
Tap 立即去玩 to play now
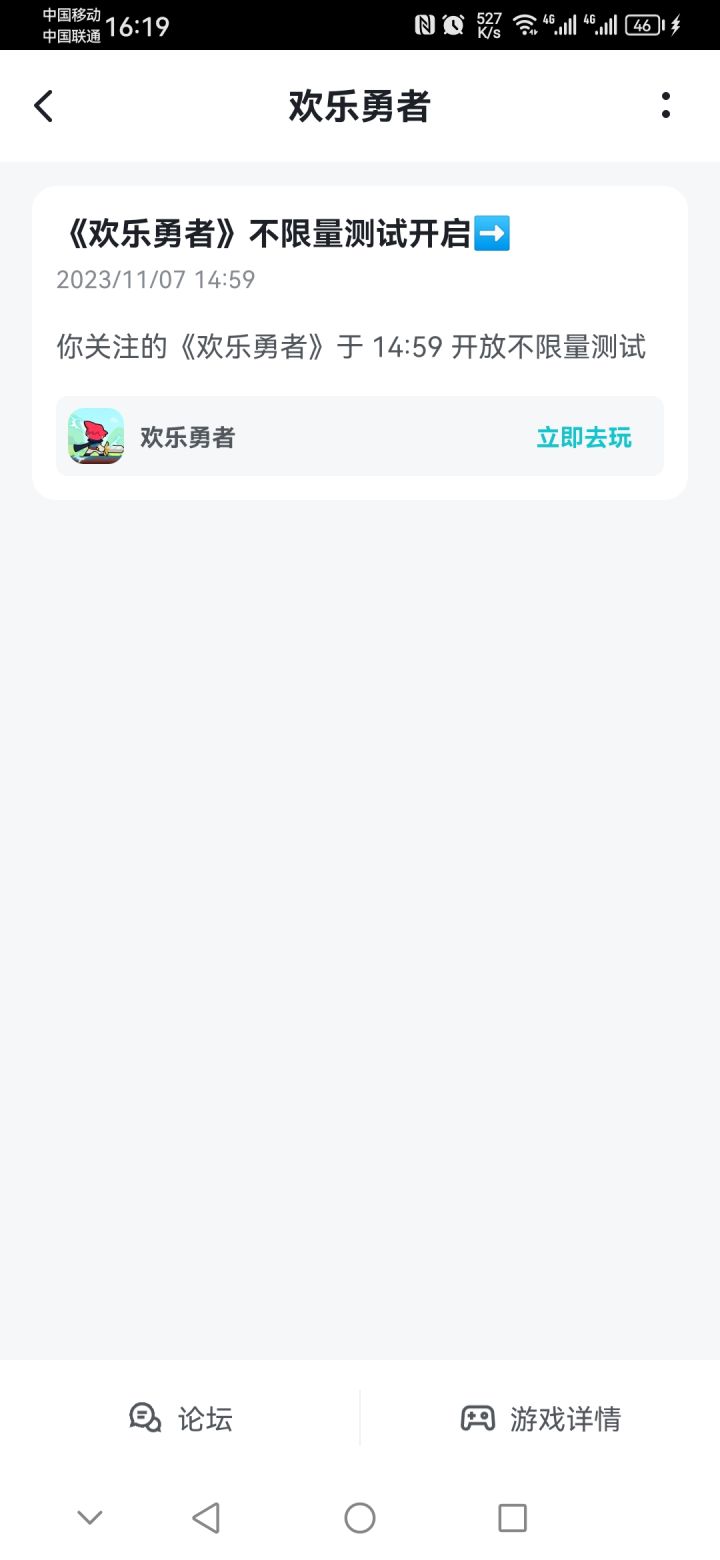click(584, 437)
